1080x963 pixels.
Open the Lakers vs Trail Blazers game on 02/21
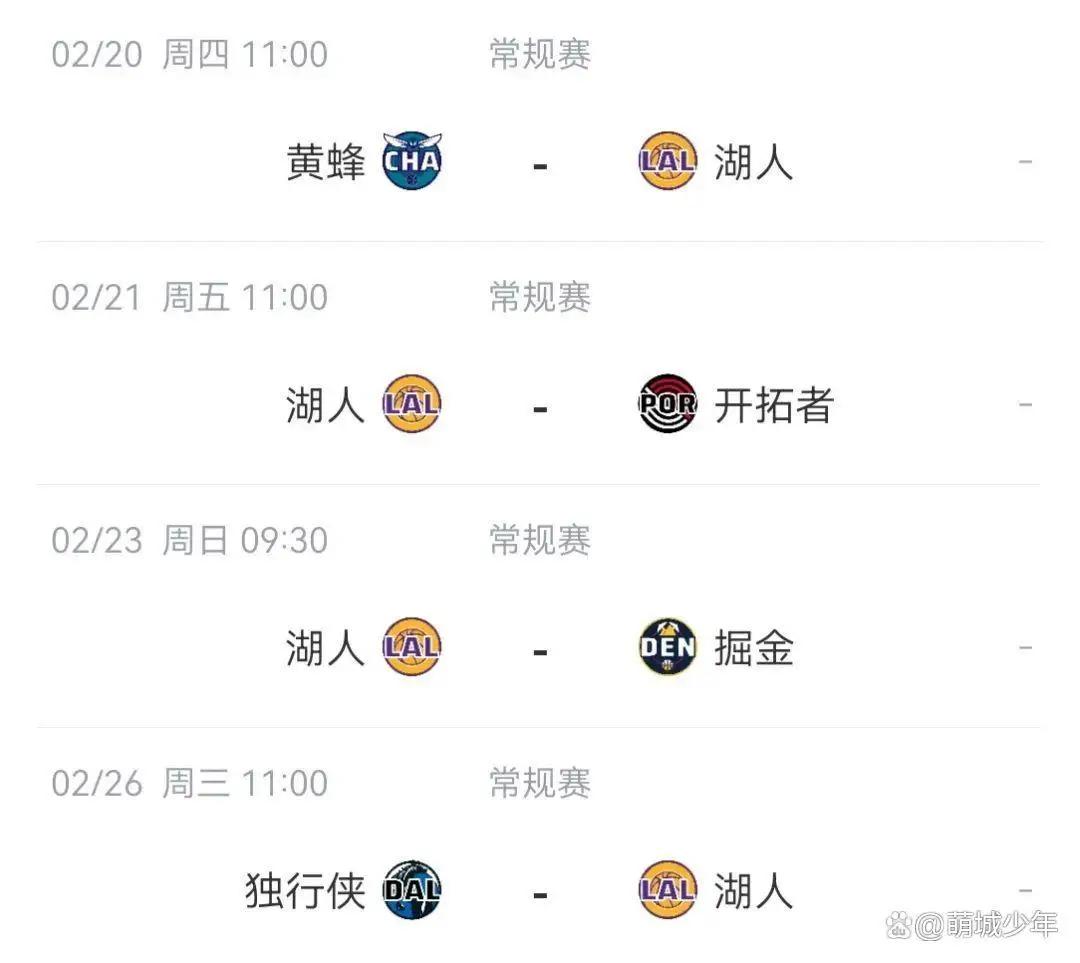coord(540,405)
